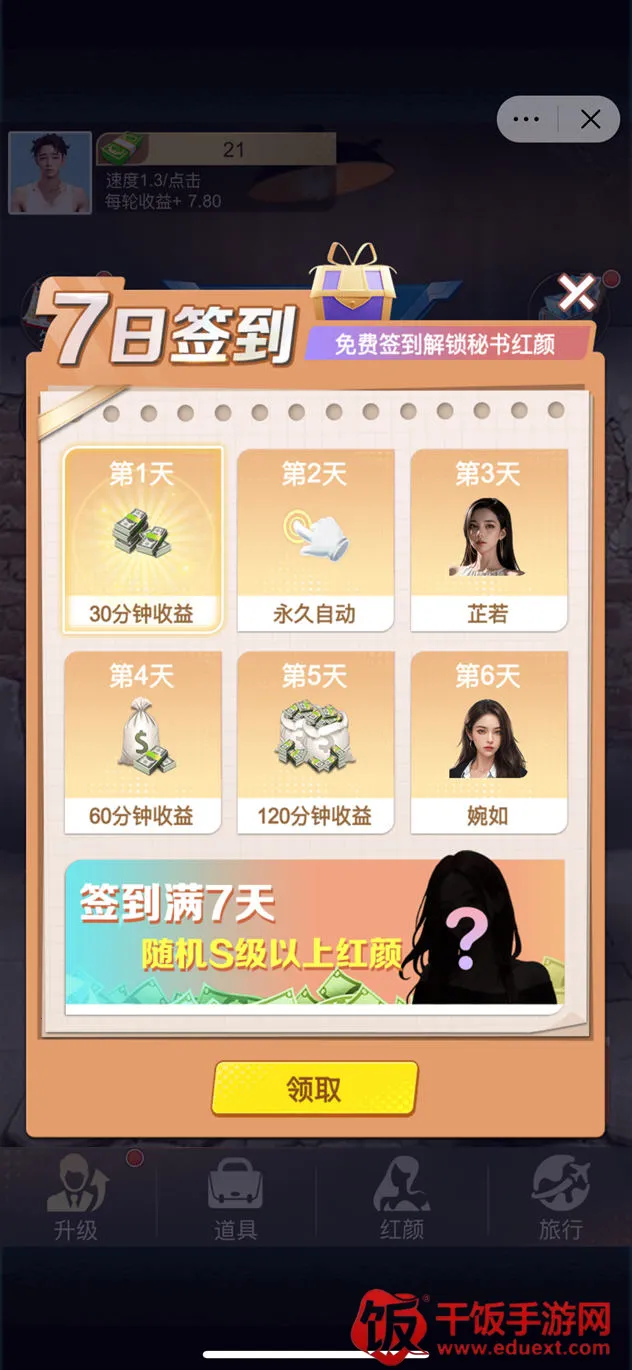Switch to the 升级 tab
Viewport: 632px width, 1370px height.
(x=77, y=1197)
